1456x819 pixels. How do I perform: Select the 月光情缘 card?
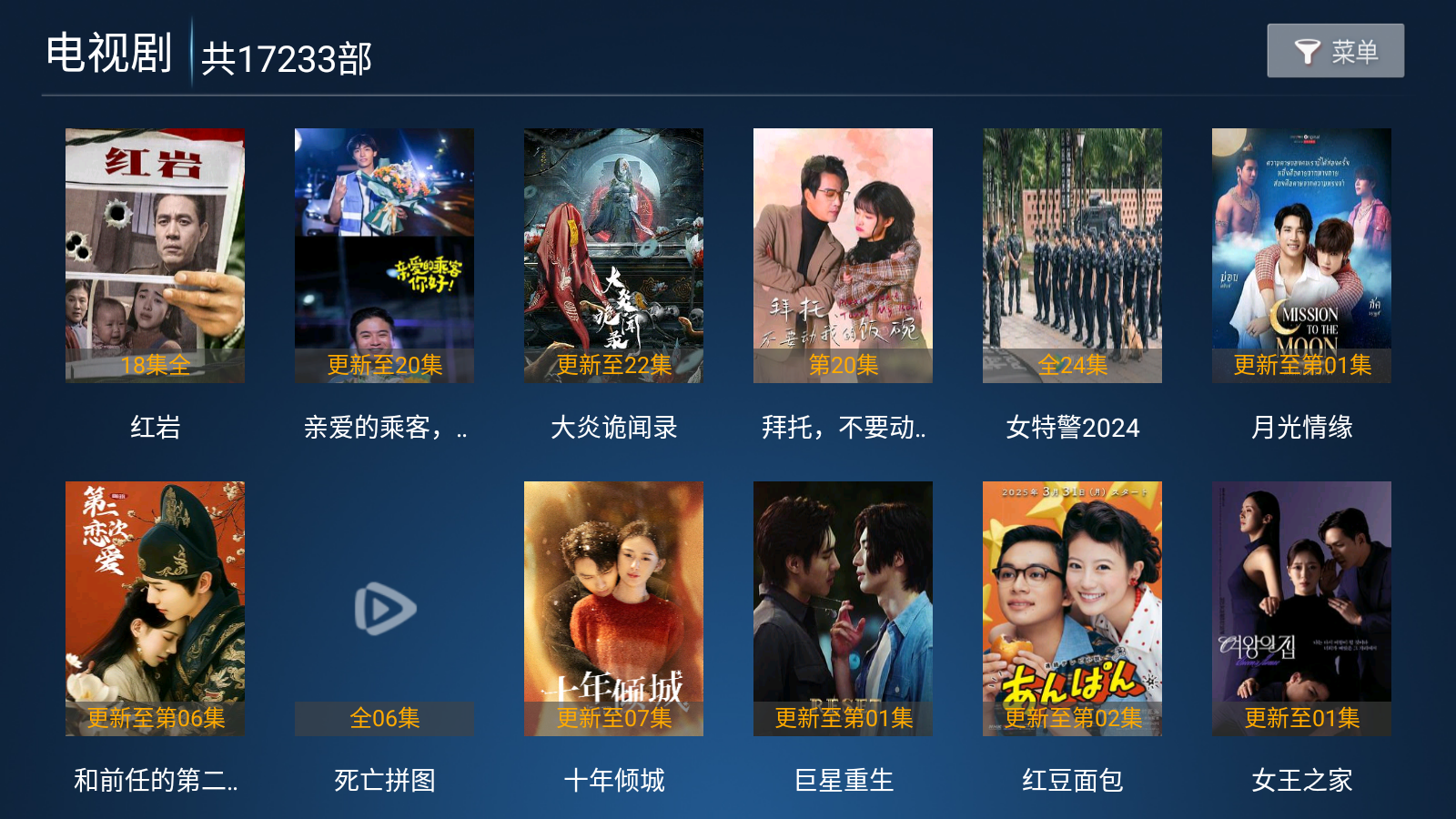(x=1301, y=255)
